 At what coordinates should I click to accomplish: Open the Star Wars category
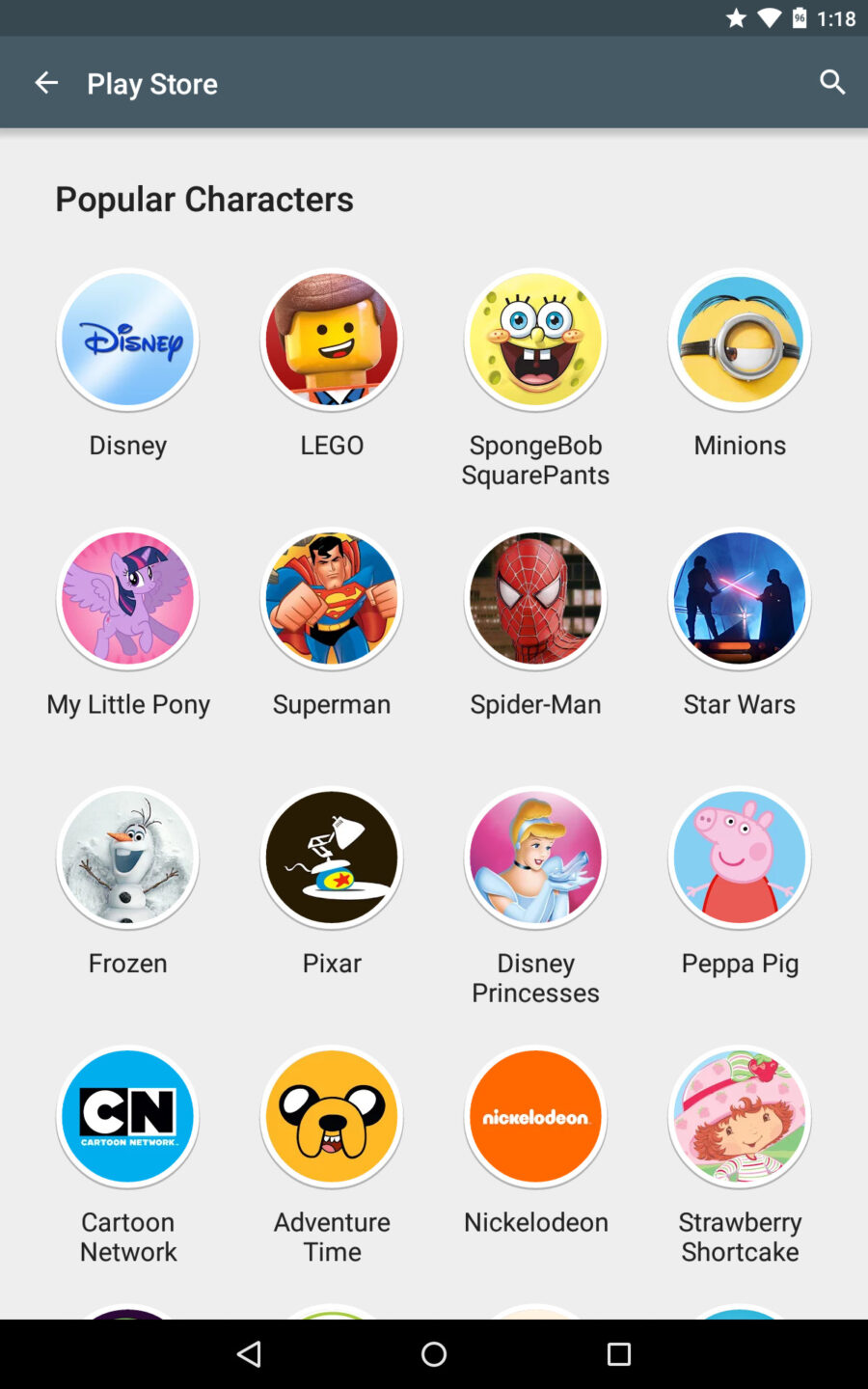[740, 598]
